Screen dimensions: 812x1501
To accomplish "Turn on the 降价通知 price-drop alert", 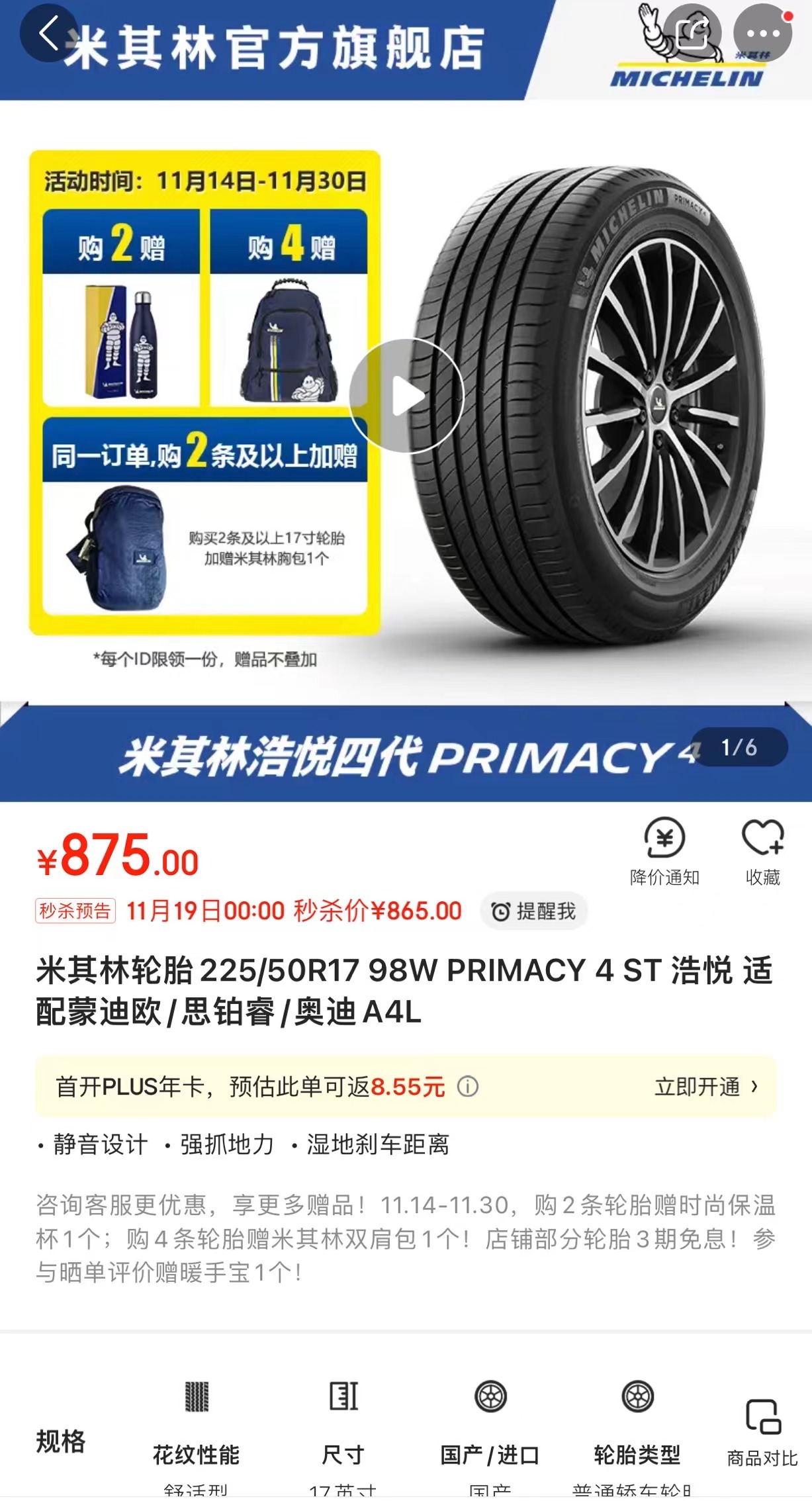I will coord(664,852).
